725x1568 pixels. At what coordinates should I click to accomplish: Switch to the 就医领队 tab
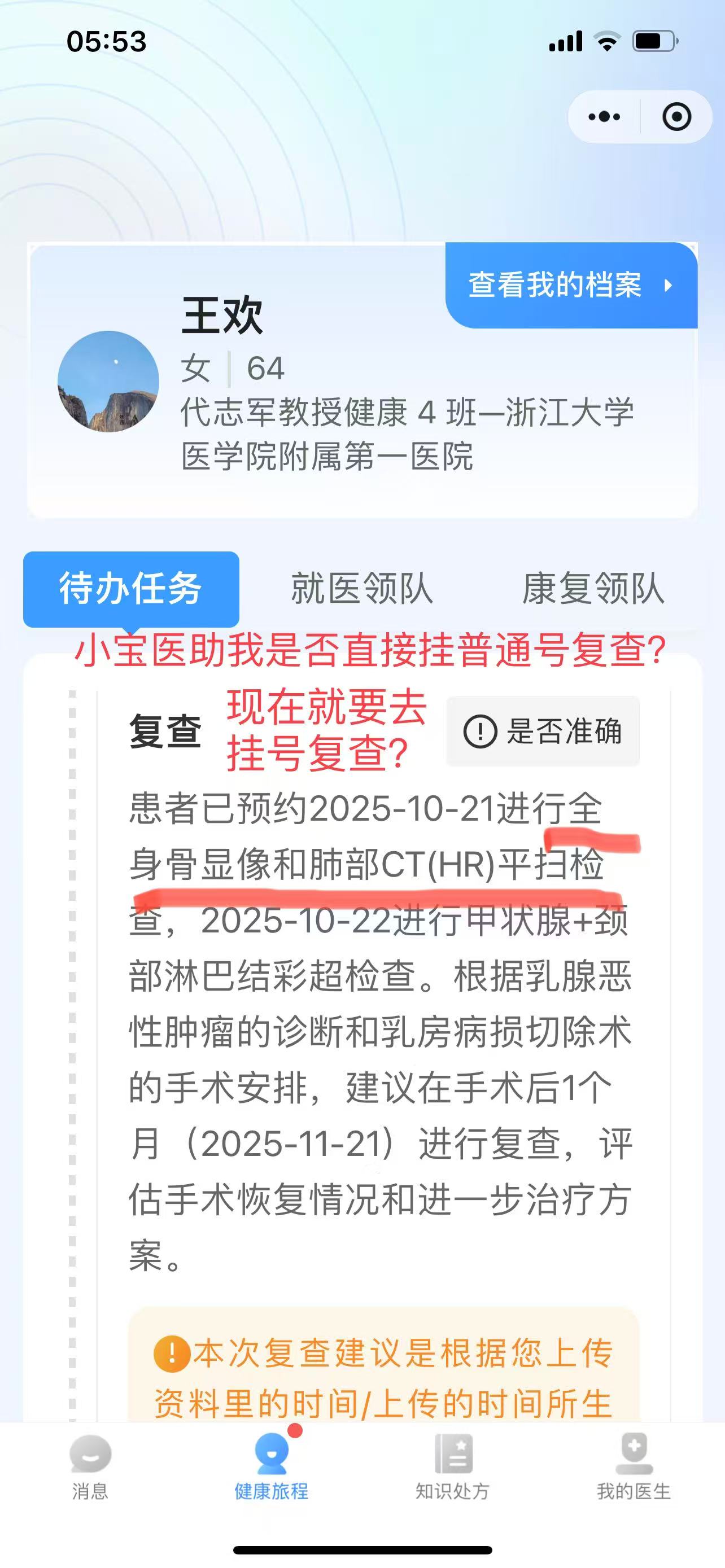(361, 589)
